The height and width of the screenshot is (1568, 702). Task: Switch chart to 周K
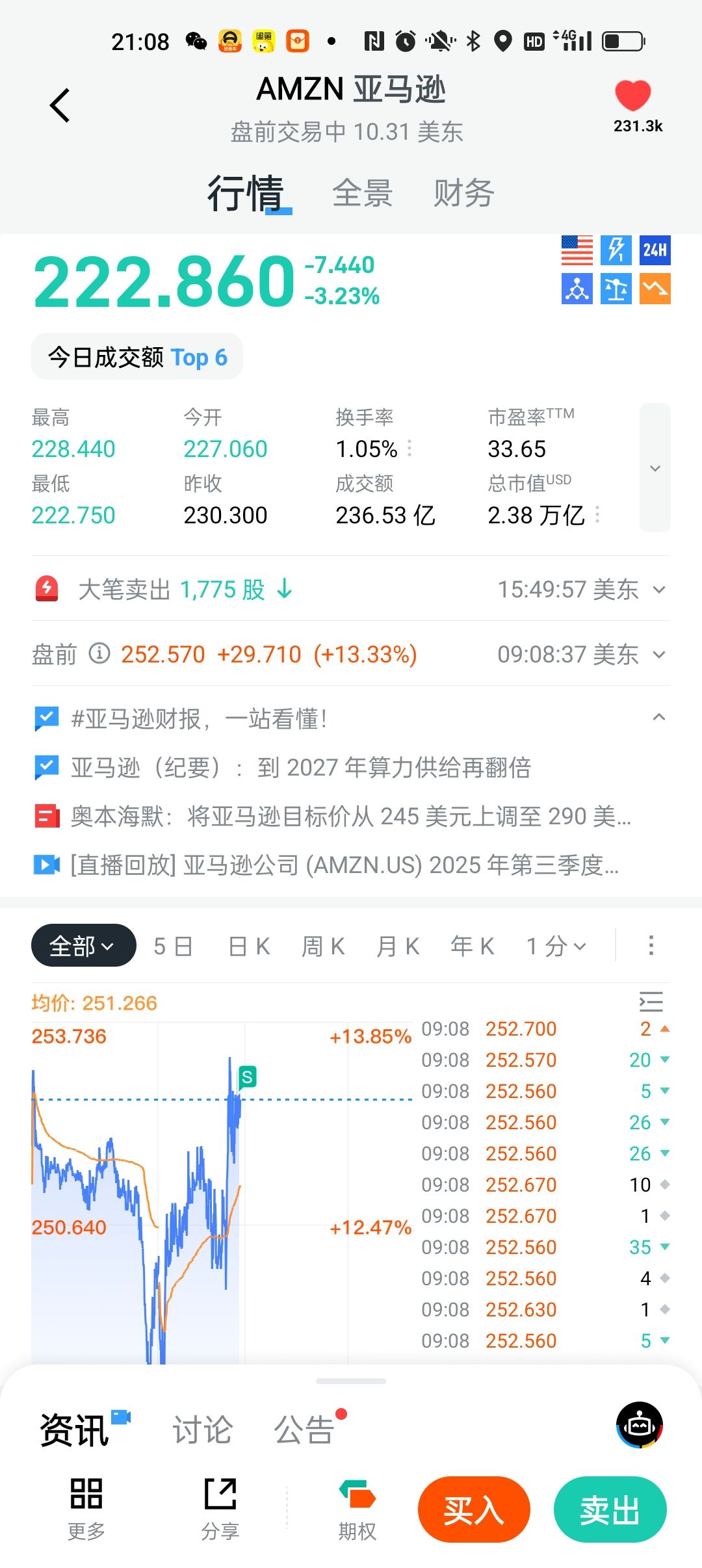coord(323,947)
